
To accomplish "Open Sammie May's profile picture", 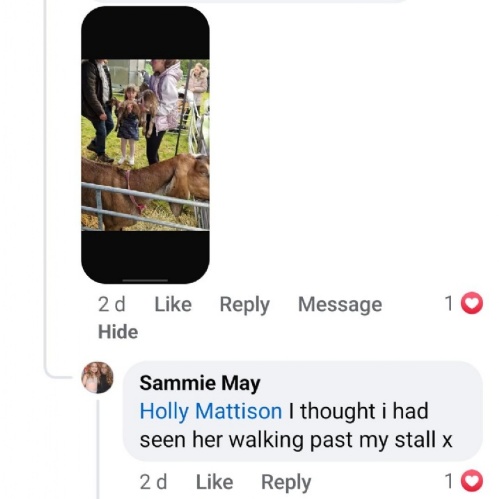I will (x=98, y=378).
